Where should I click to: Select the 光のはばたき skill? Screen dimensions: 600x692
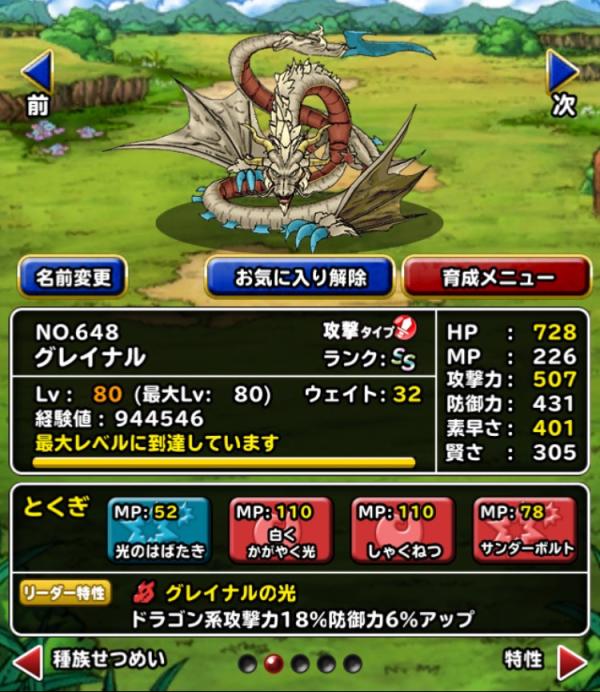pos(159,530)
